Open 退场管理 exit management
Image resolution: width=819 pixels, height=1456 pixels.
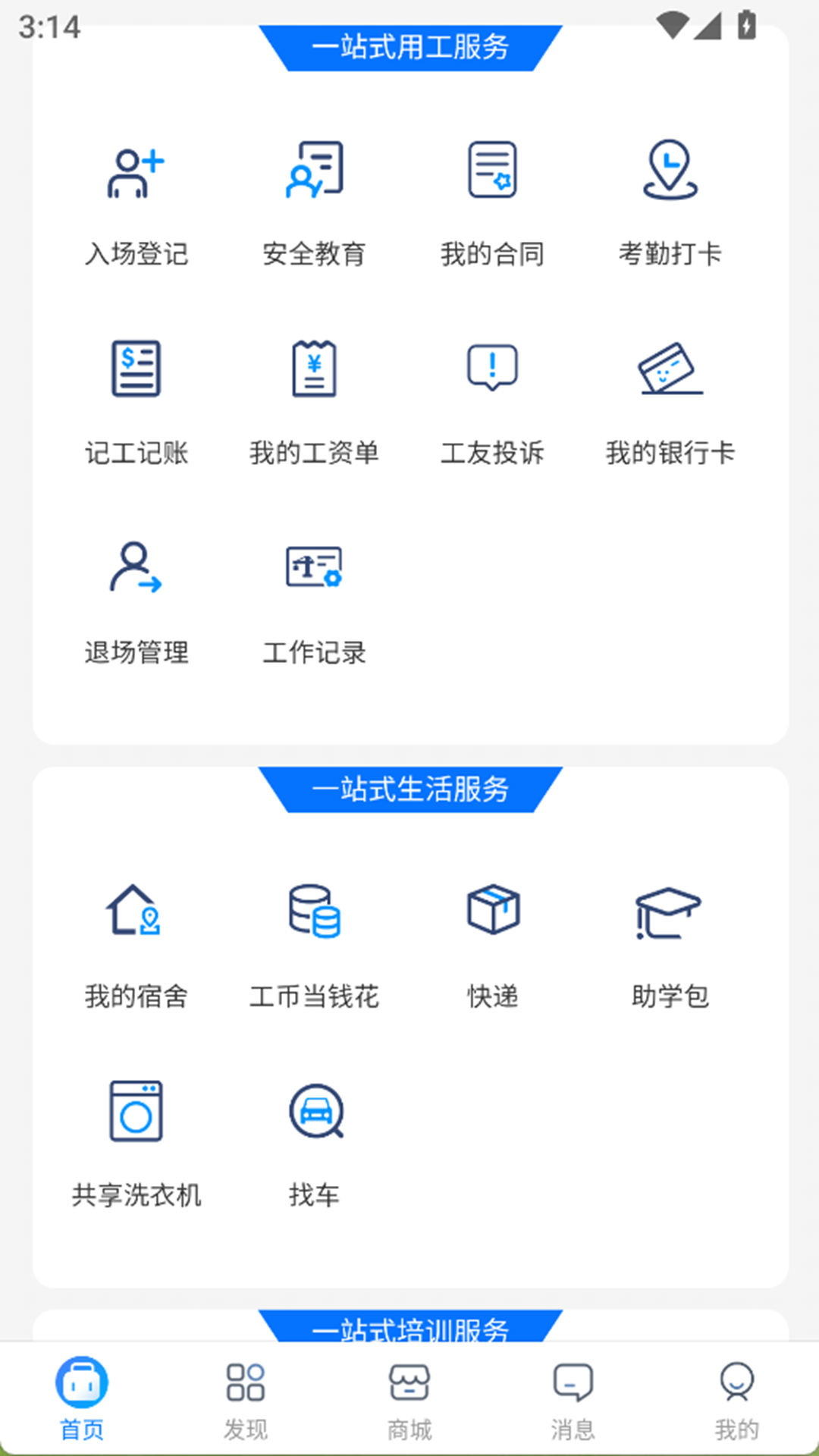(x=136, y=598)
